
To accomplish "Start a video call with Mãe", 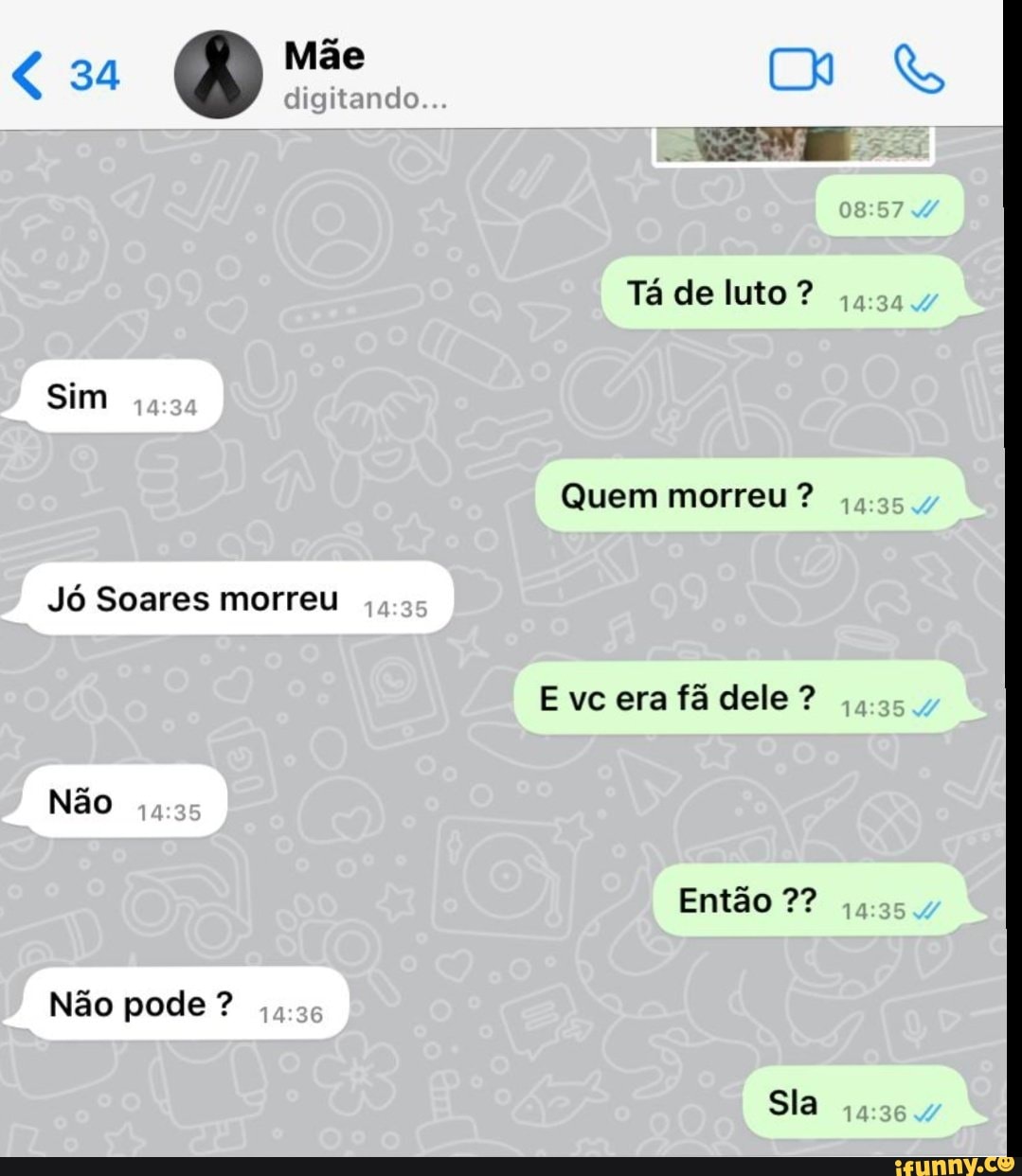I will point(800,72).
